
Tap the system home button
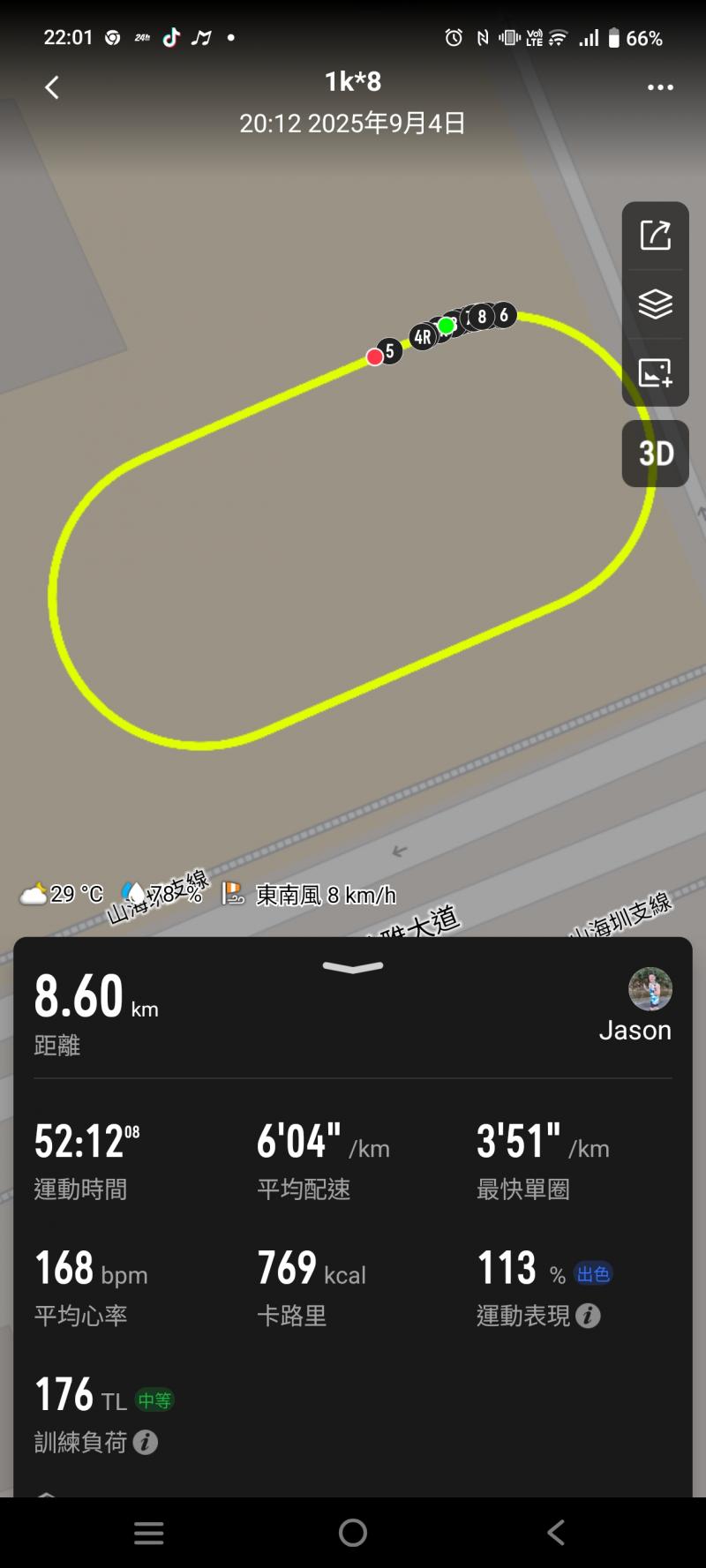353,1533
